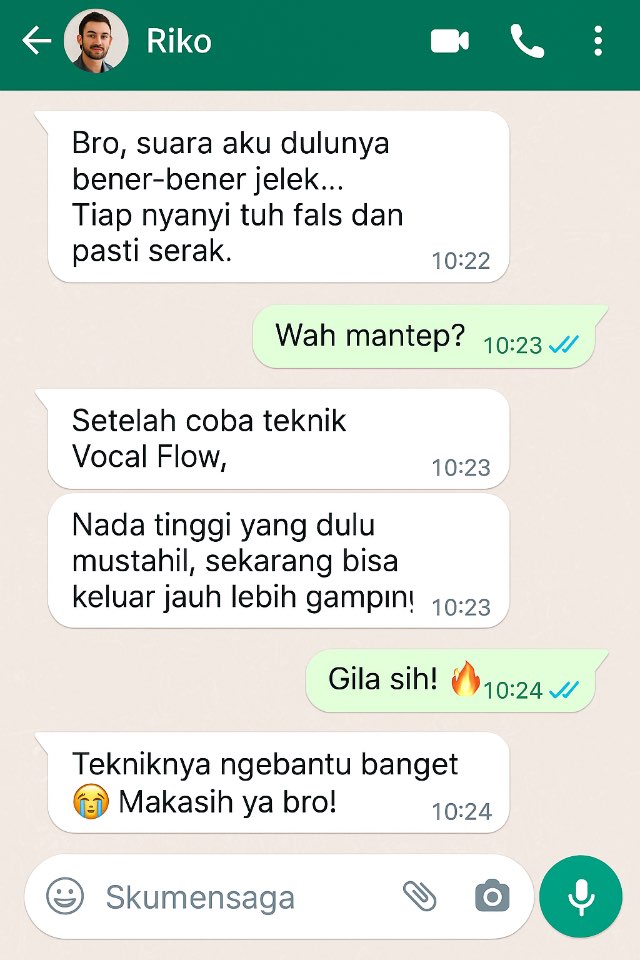Start a voice call with Riko

tap(527, 41)
